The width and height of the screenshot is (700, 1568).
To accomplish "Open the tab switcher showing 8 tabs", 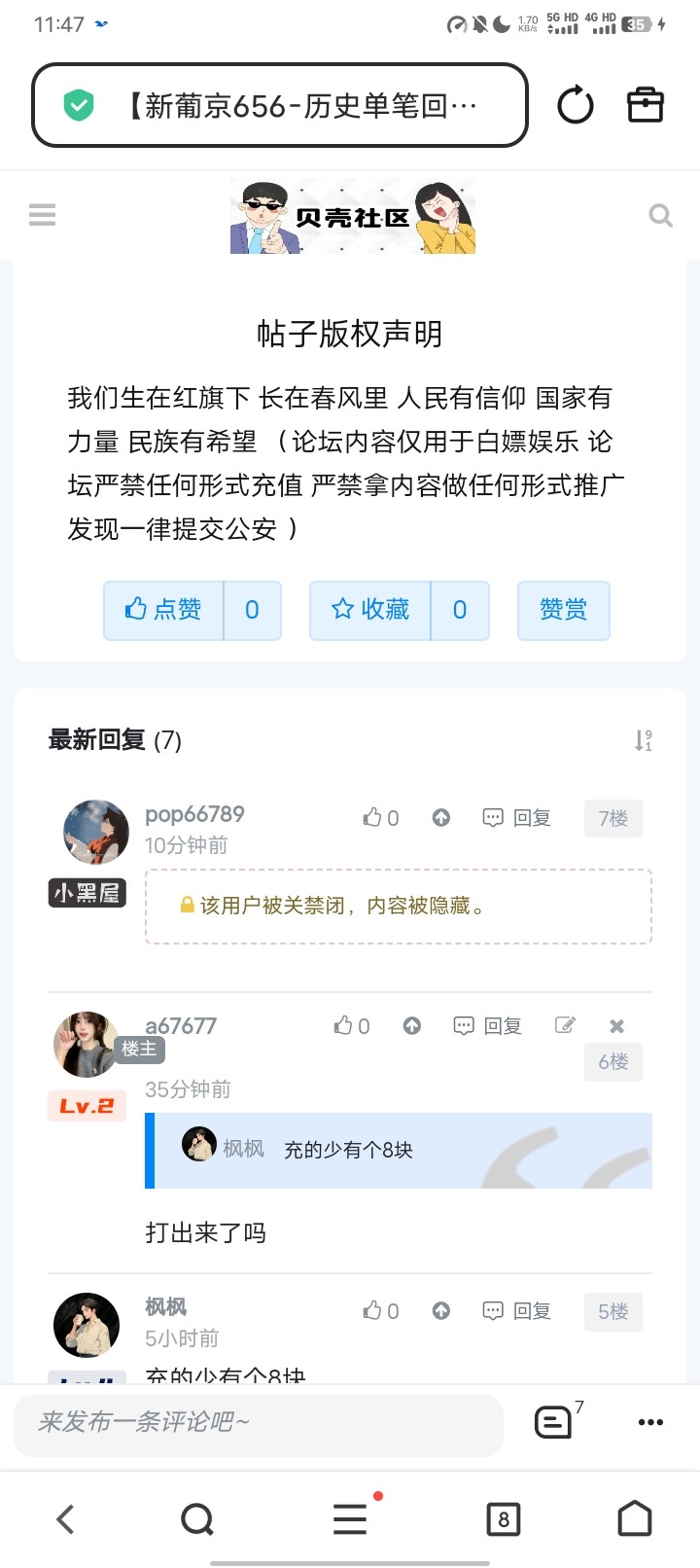I will (x=503, y=1517).
